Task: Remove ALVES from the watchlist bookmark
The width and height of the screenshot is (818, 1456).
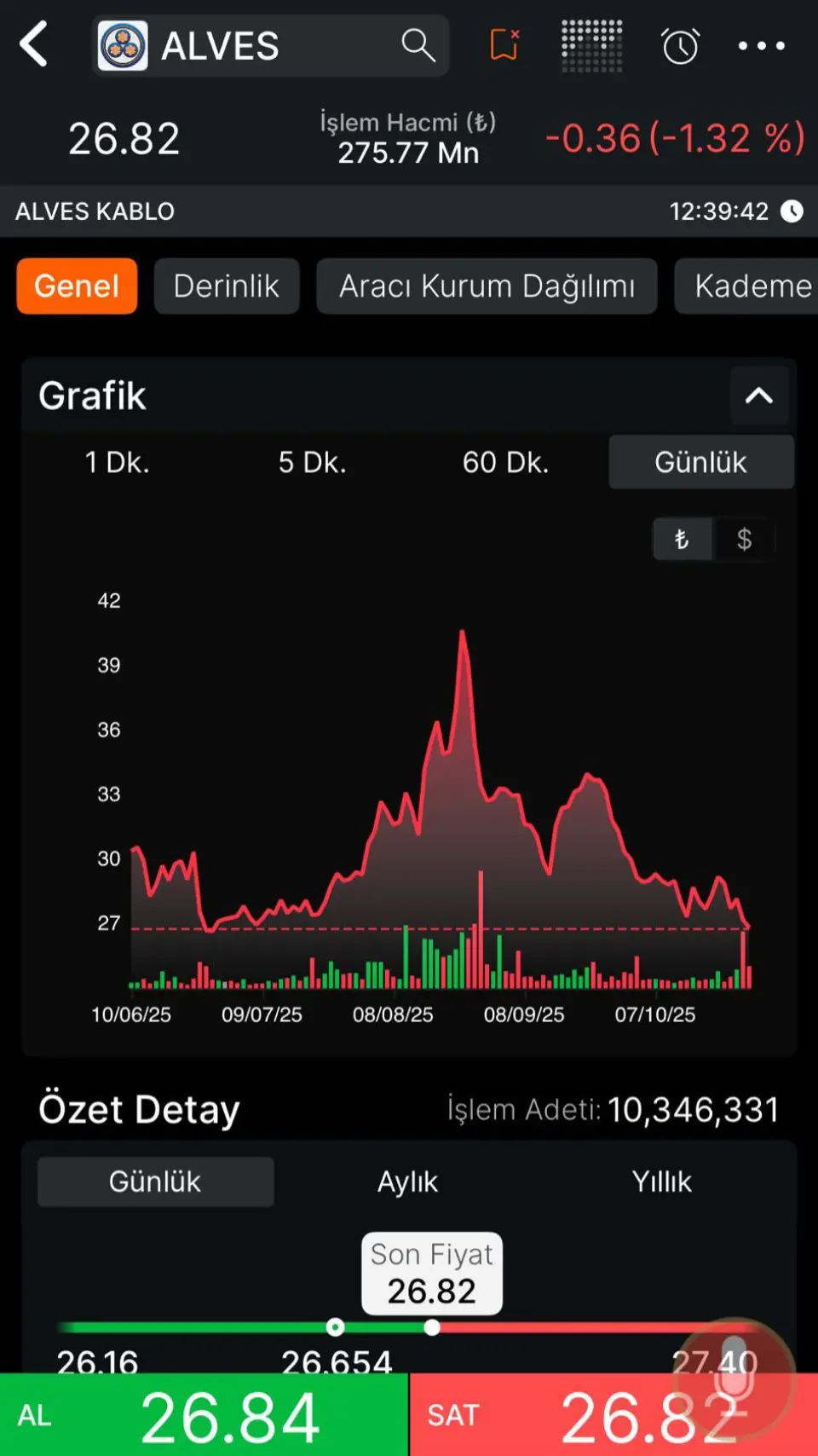Action: [504, 44]
